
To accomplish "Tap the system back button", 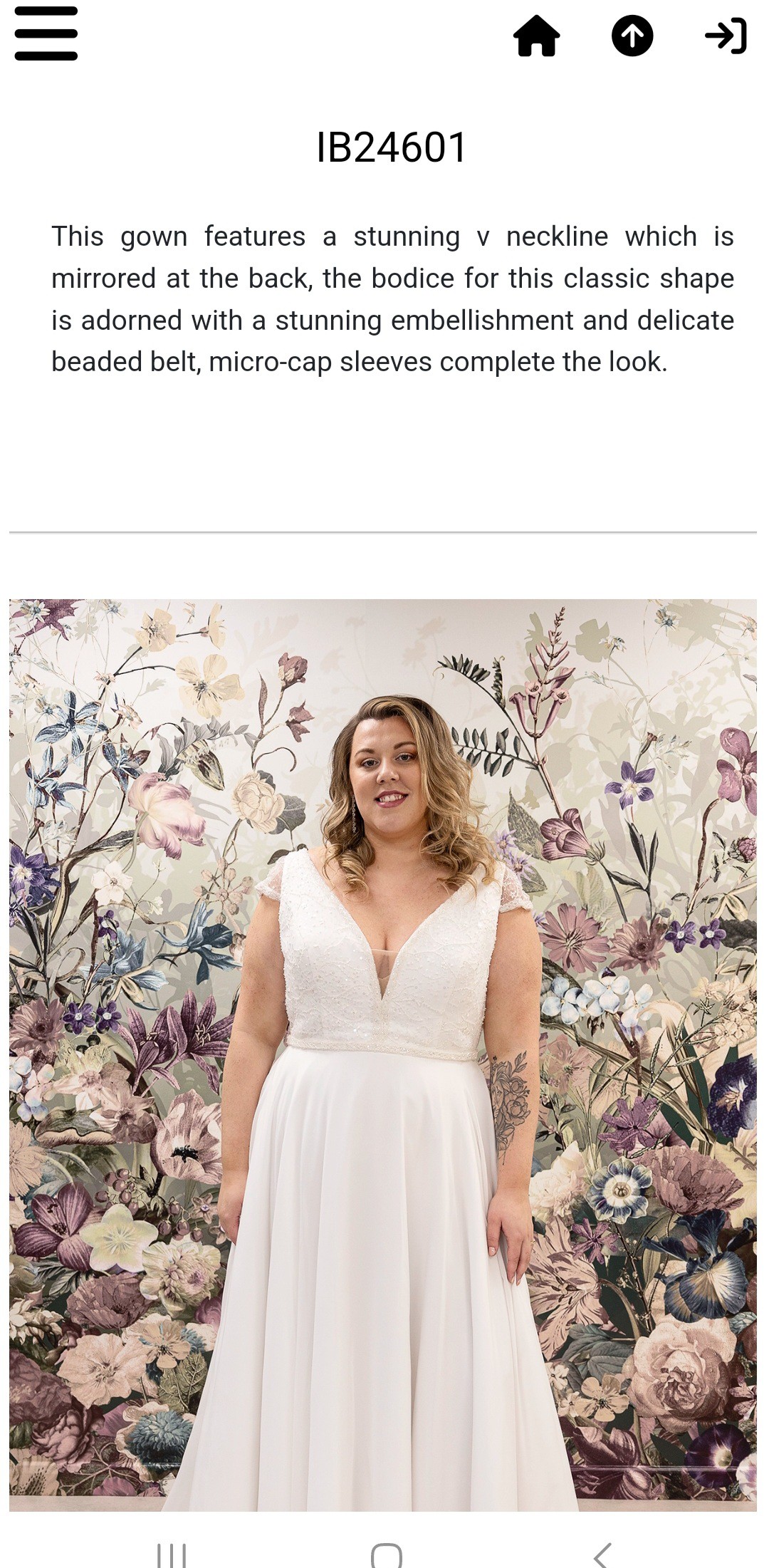I will pyautogui.click(x=602, y=1554).
